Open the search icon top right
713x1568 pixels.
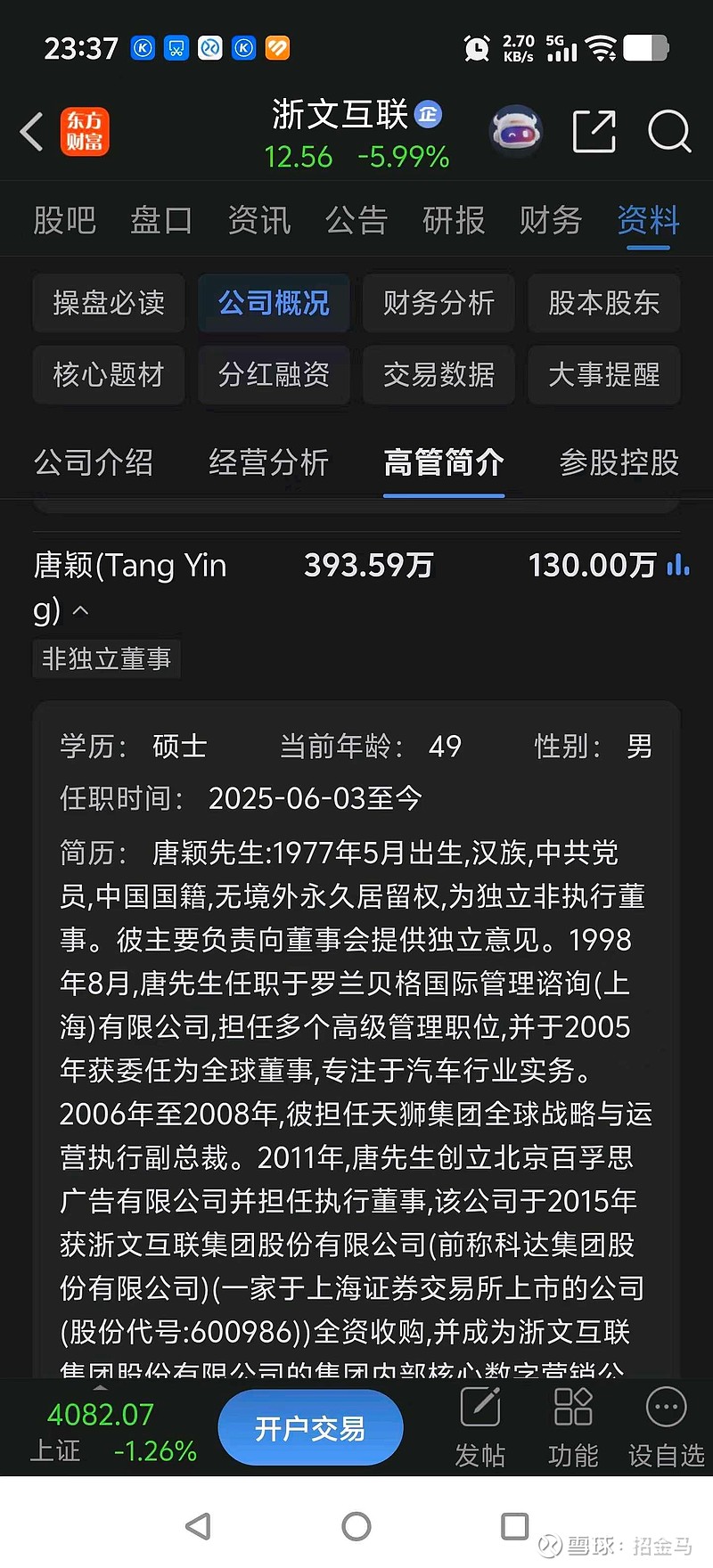pyautogui.click(x=668, y=132)
